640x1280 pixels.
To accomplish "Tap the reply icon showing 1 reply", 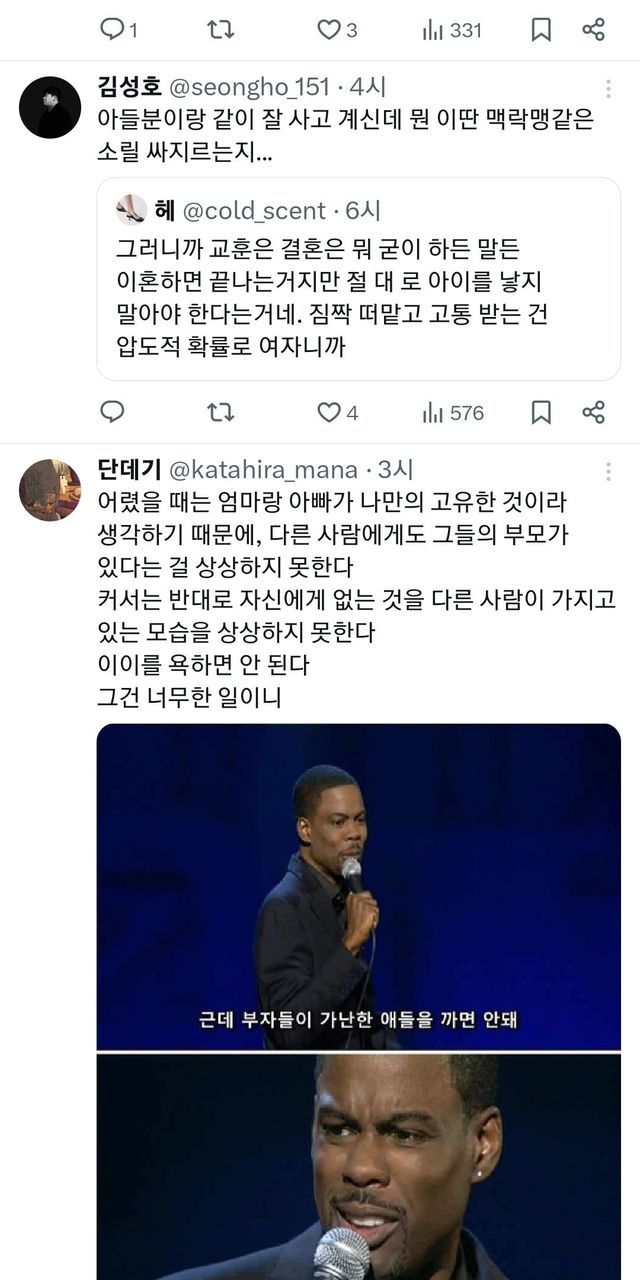I will pyautogui.click(x=113, y=30).
